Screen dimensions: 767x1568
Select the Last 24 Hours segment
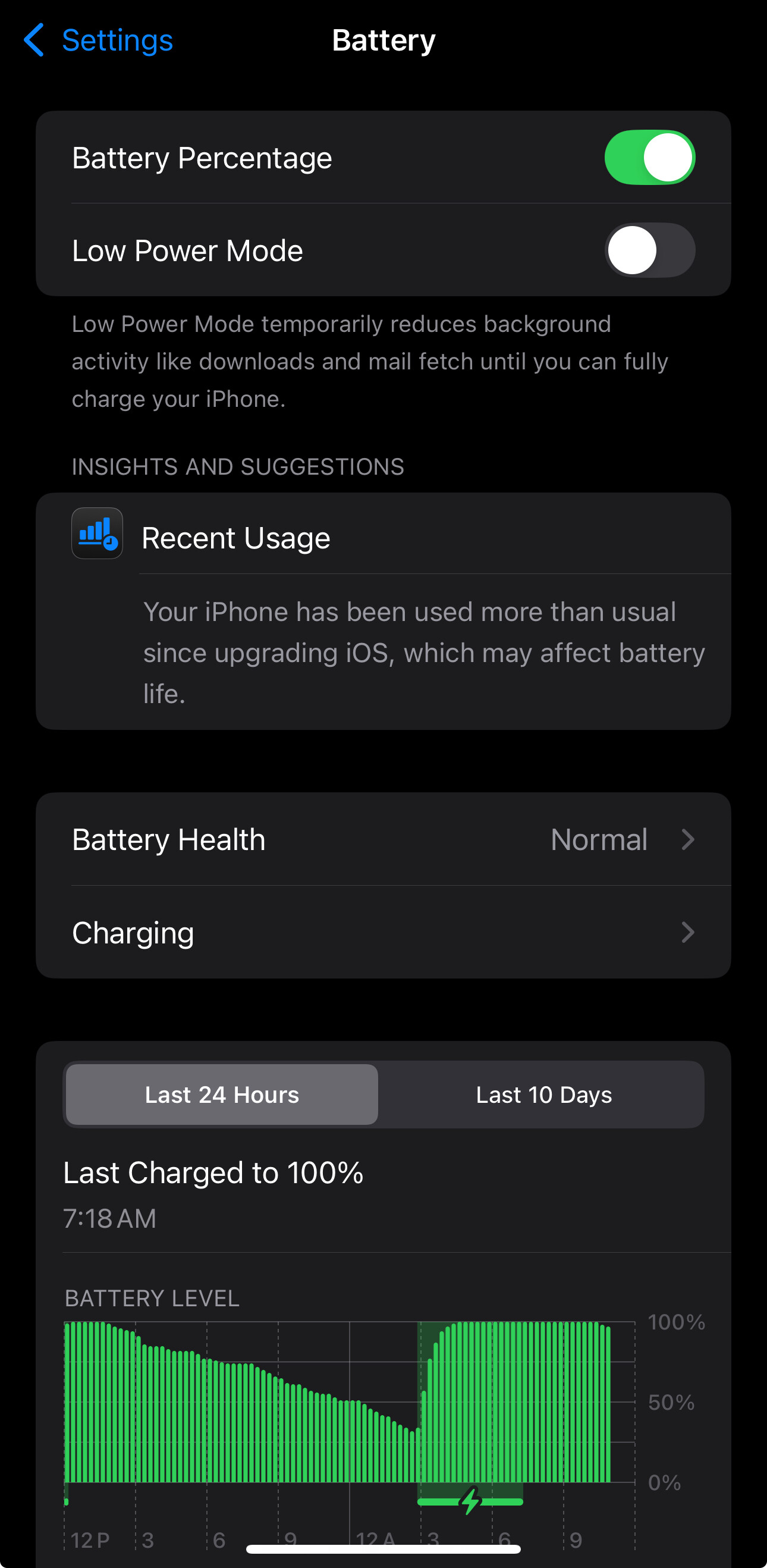[222, 1095]
